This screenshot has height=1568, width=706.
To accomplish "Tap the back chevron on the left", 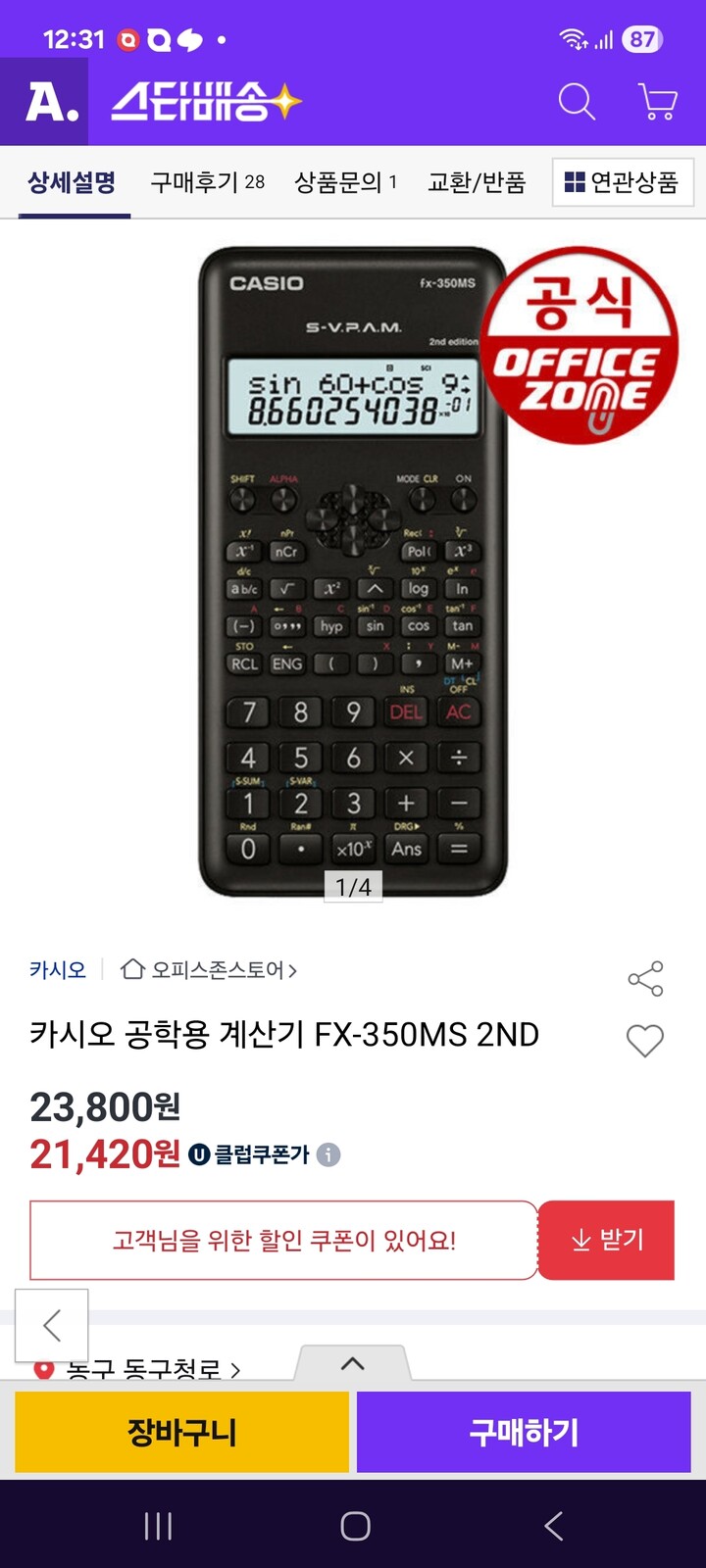I will [x=52, y=1325].
